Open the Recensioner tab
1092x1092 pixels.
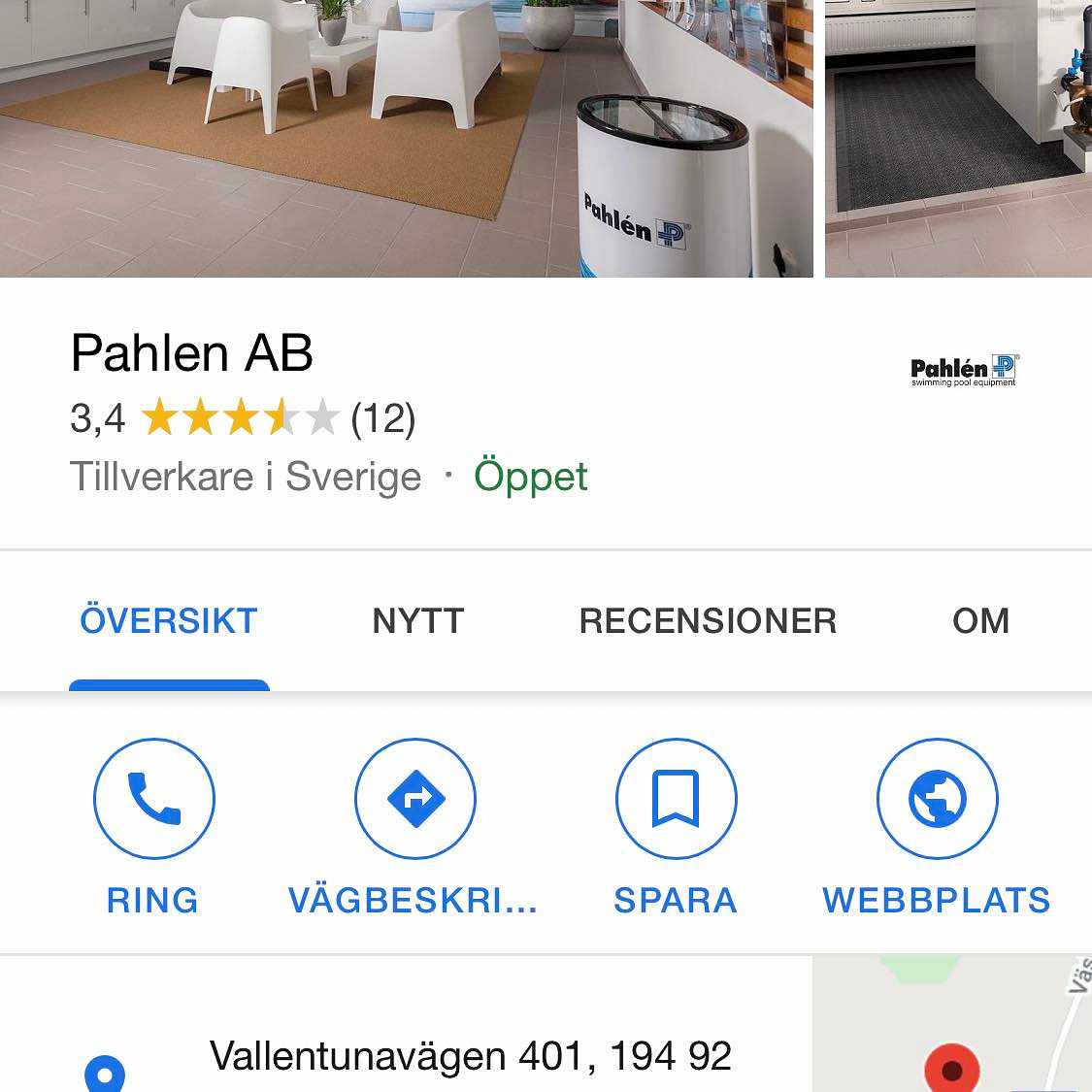(x=708, y=621)
